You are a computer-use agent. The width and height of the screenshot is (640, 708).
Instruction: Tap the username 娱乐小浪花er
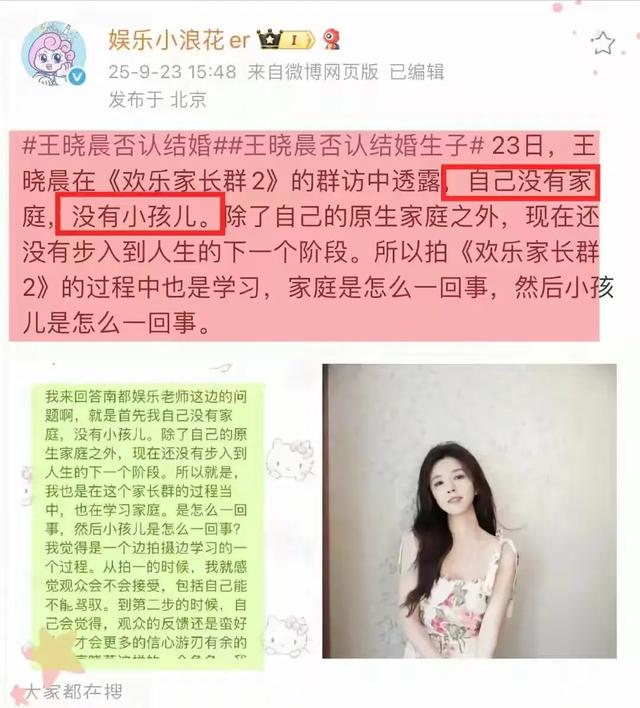(178, 39)
